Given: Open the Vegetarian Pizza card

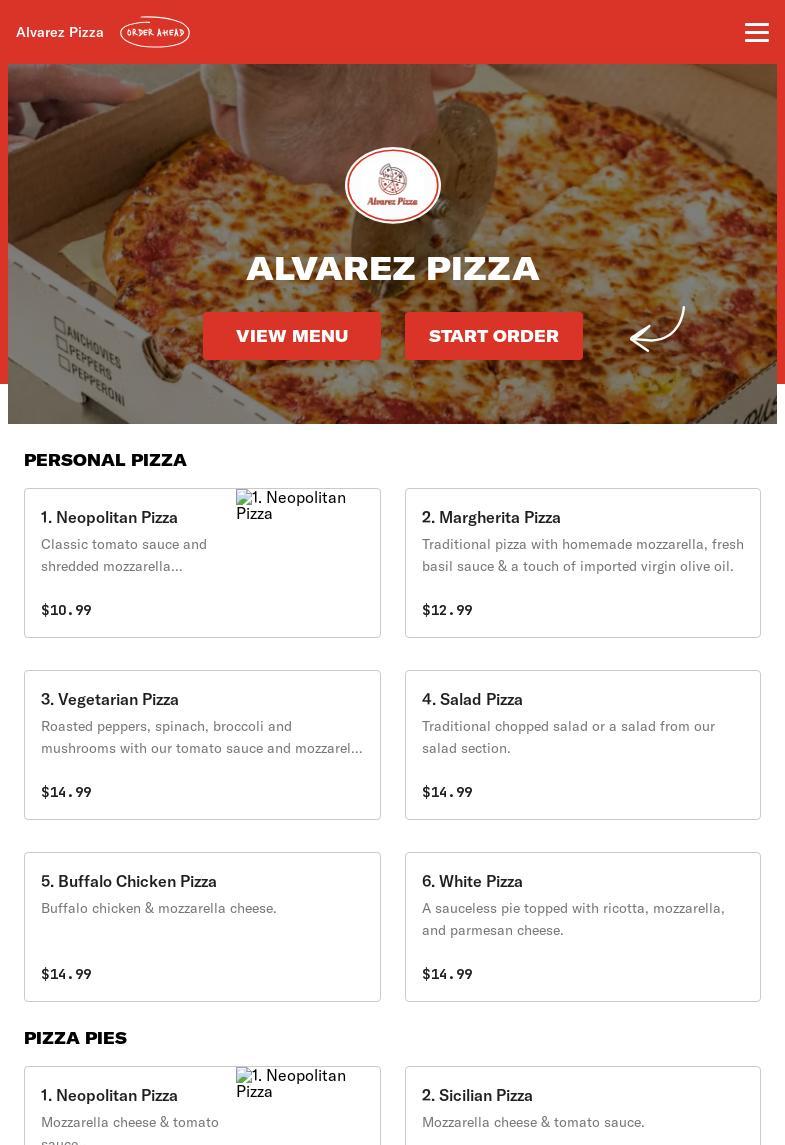Looking at the screenshot, I should point(202,745).
